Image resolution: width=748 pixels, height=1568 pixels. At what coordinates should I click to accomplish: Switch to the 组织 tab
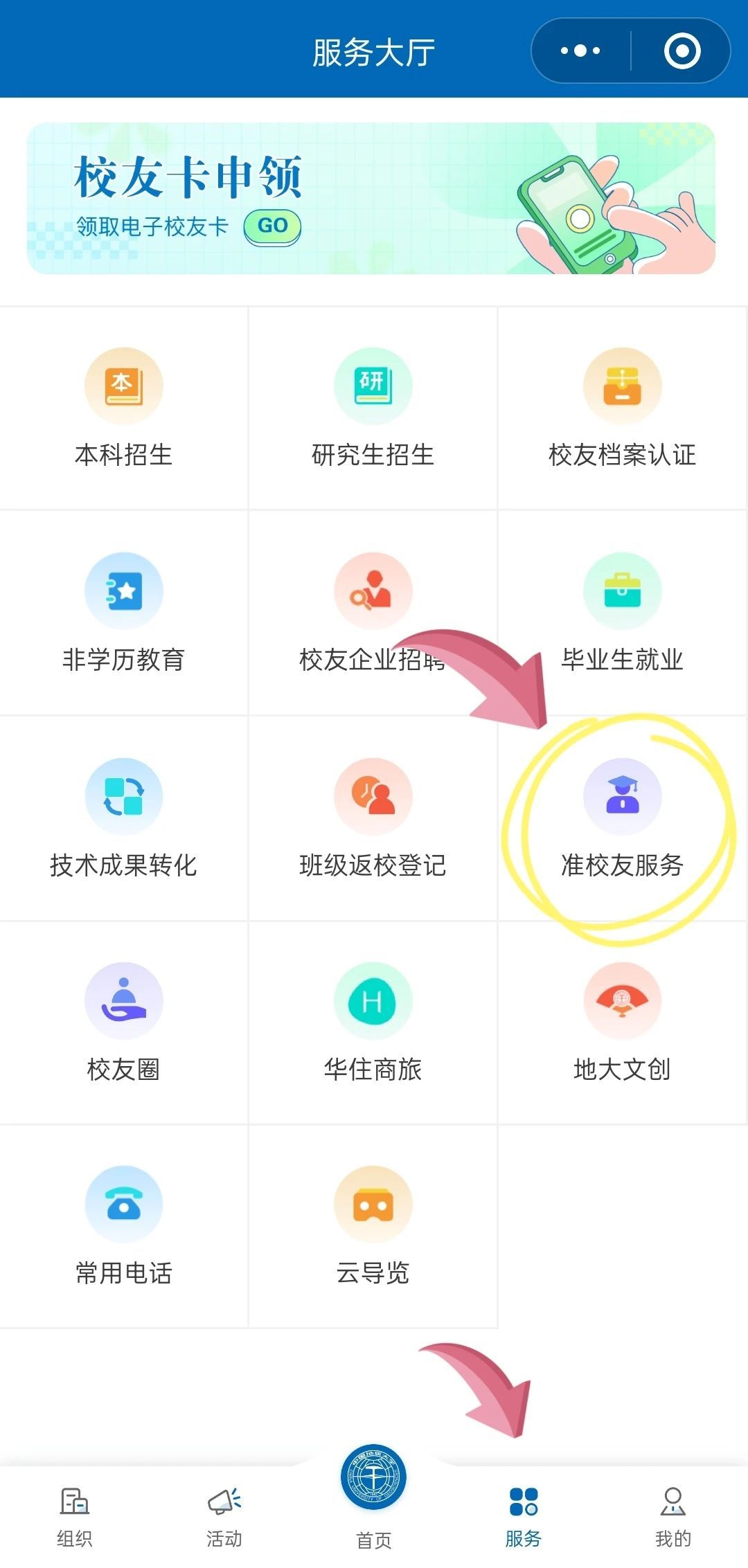74,1516
